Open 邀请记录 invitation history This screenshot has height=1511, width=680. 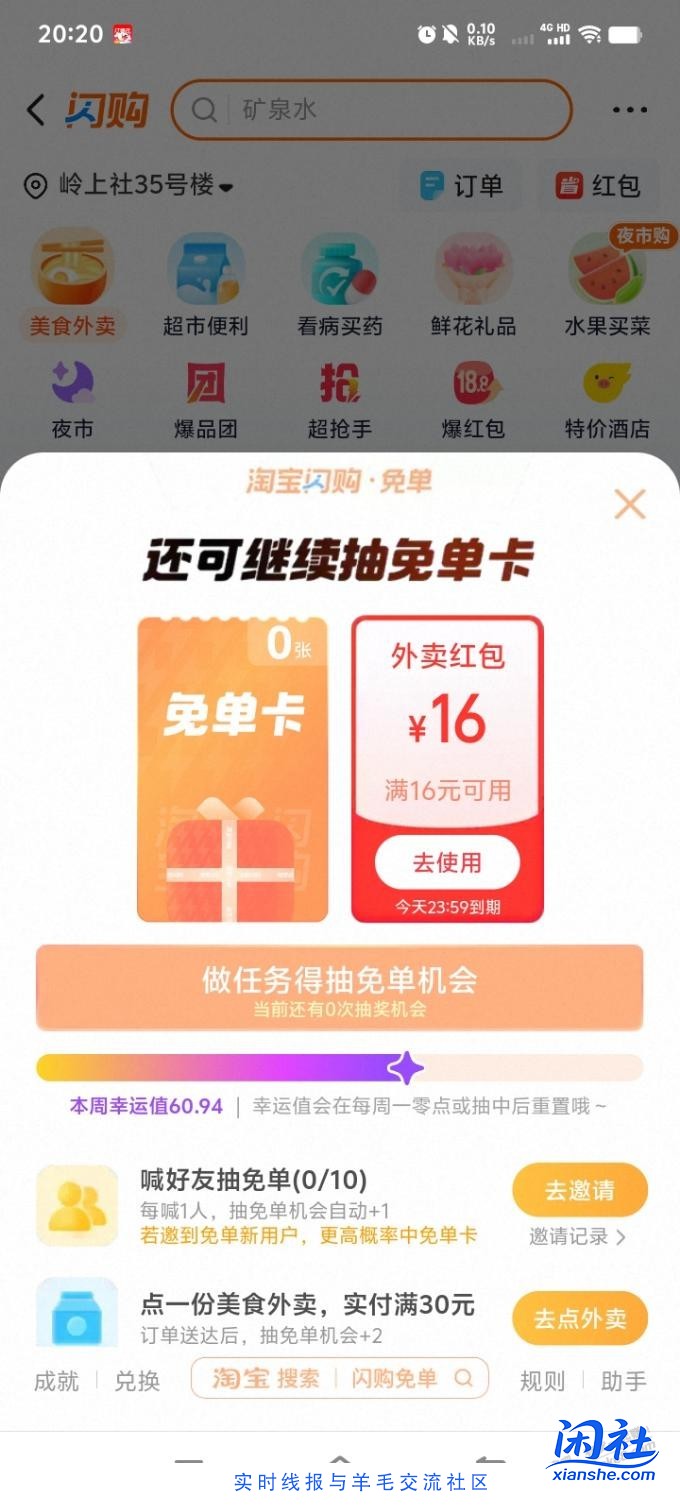[577, 1237]
